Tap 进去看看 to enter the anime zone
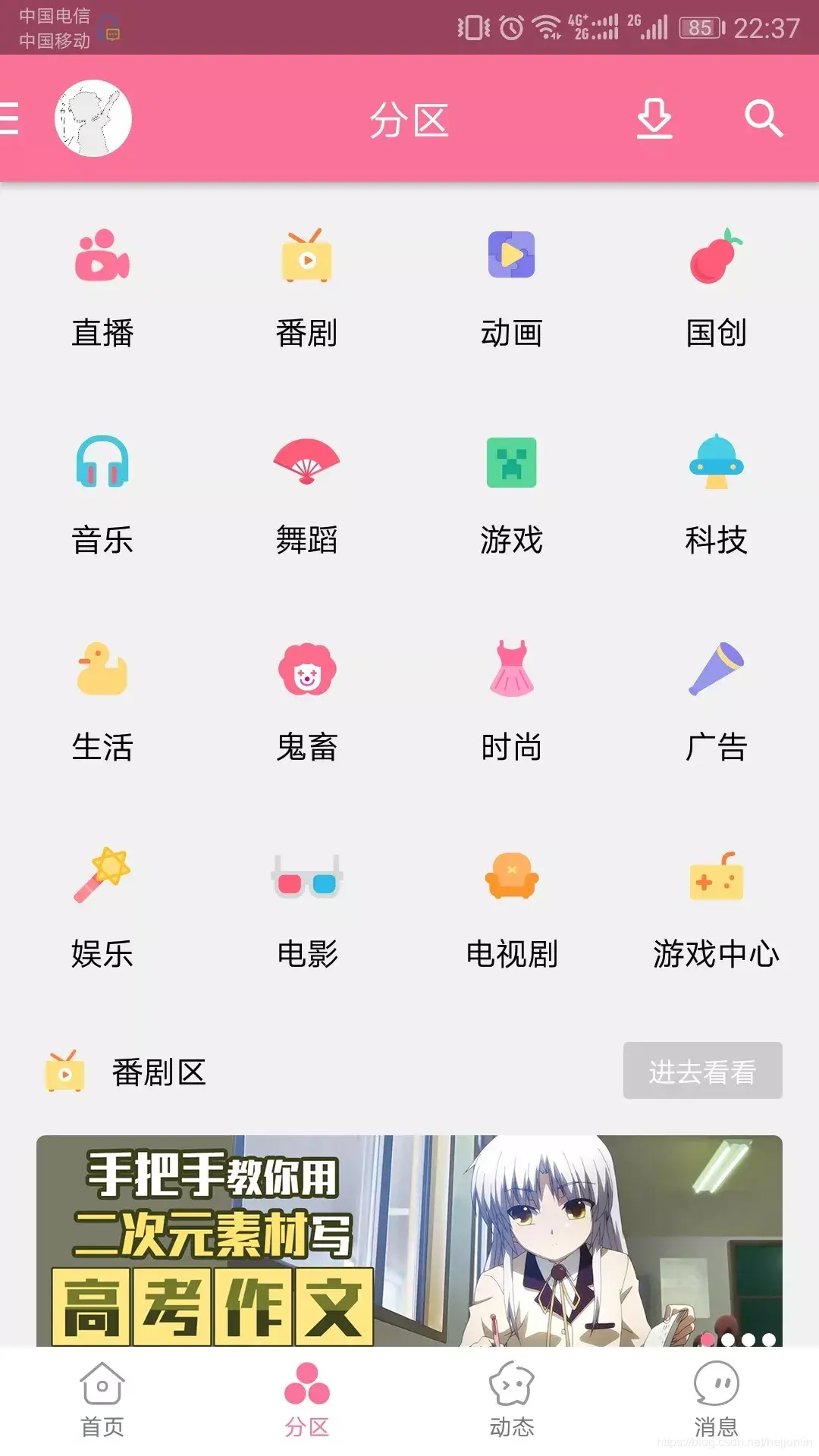 701,1072
